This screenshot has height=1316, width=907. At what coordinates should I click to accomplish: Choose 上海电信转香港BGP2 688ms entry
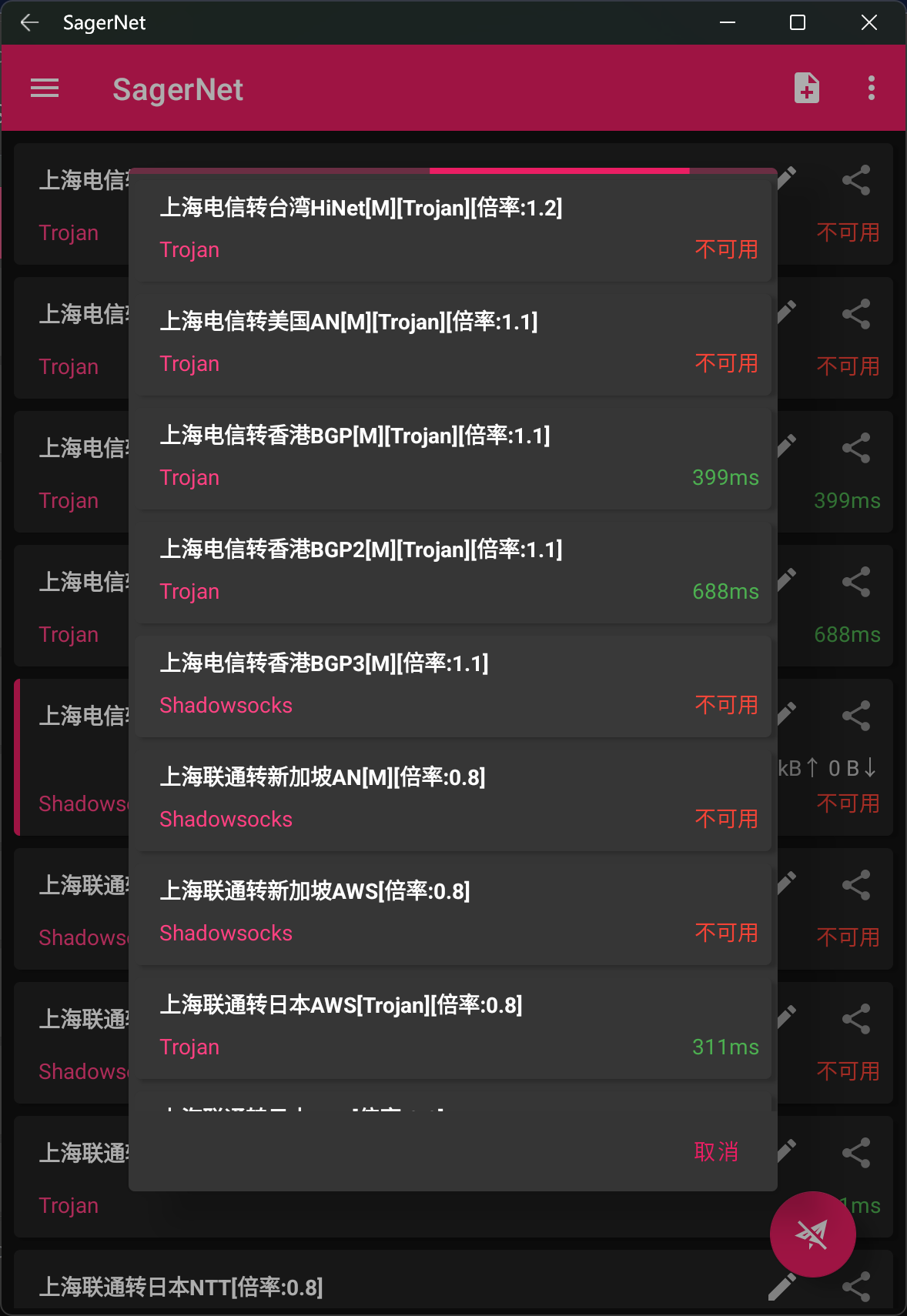(453, 569)
